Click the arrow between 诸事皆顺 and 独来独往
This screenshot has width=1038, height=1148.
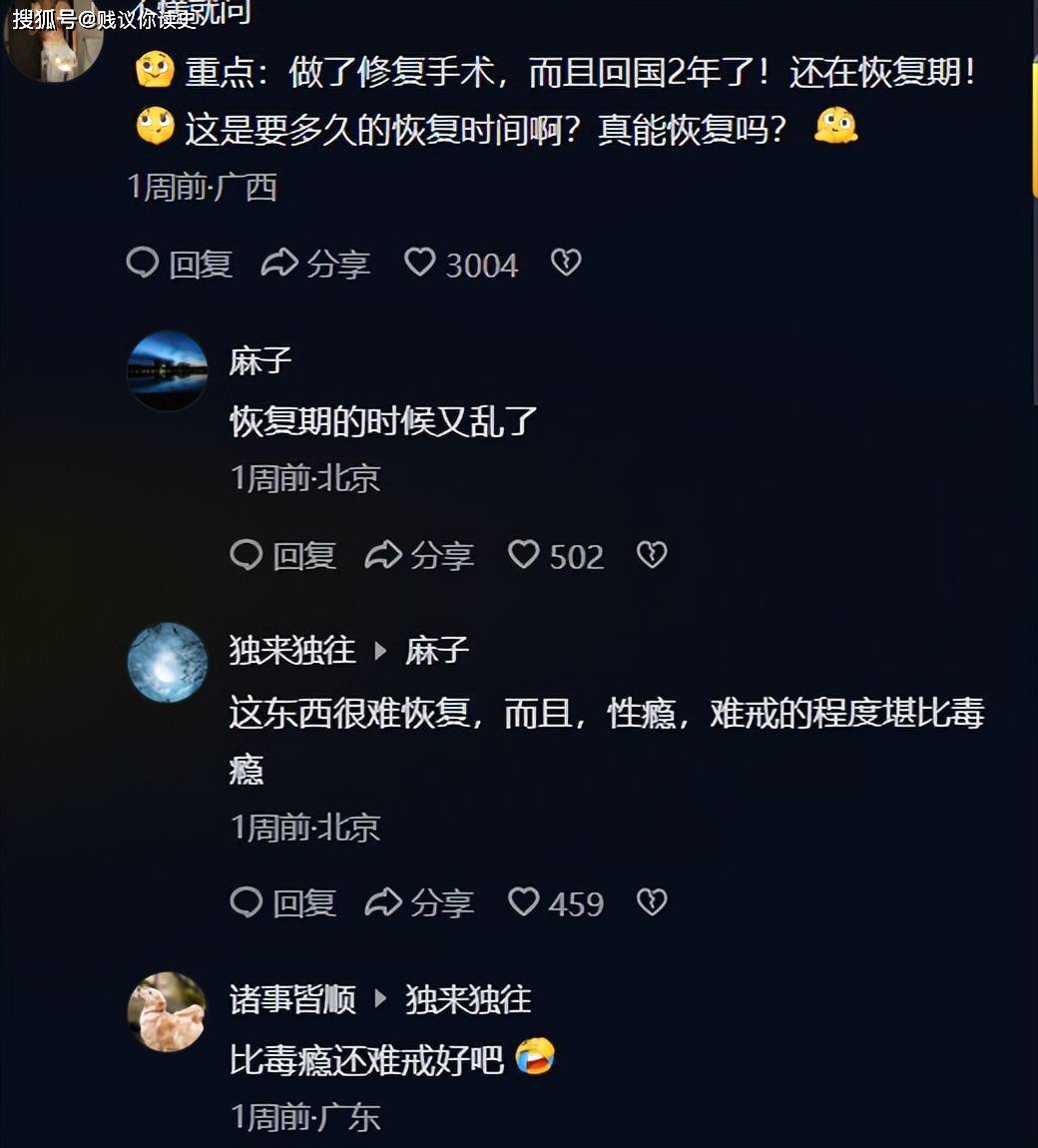click(382, 1000)
